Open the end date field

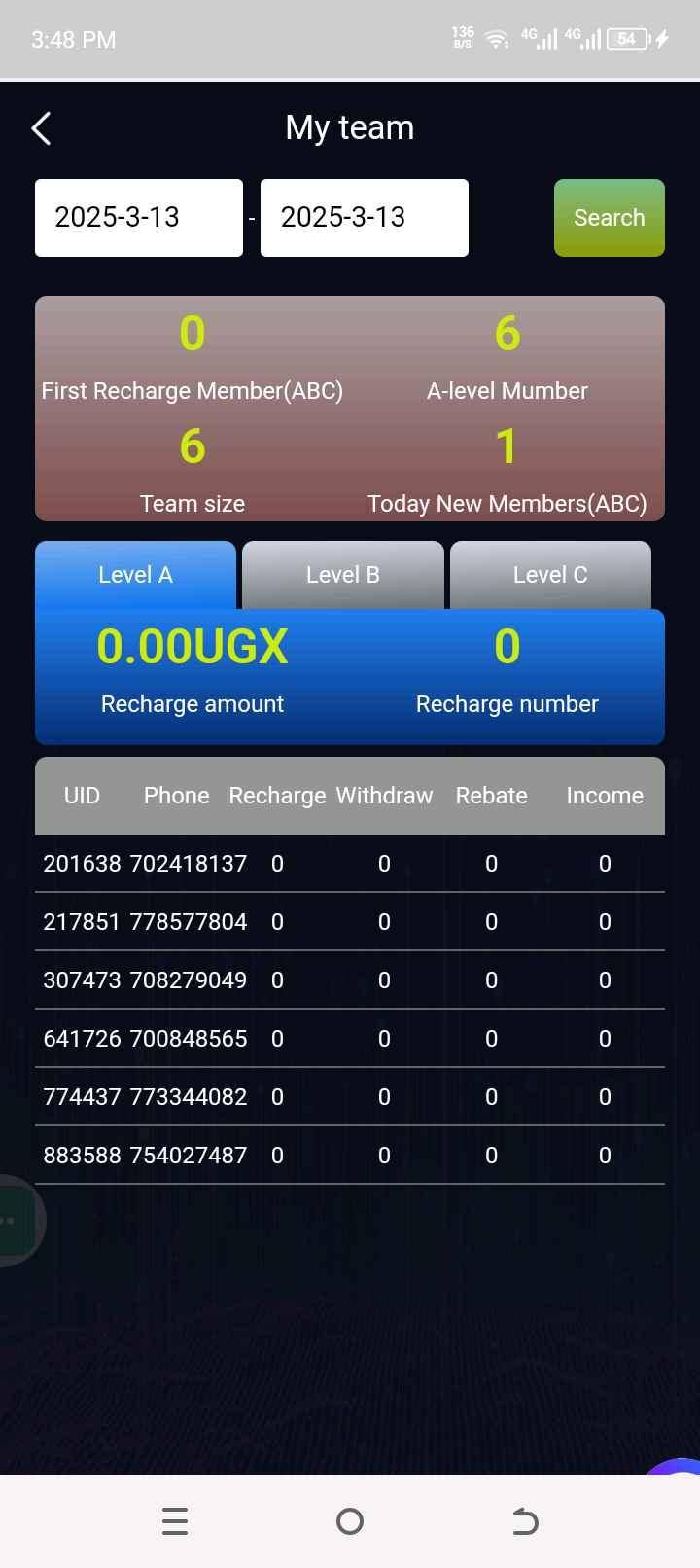tap(365, 218)
